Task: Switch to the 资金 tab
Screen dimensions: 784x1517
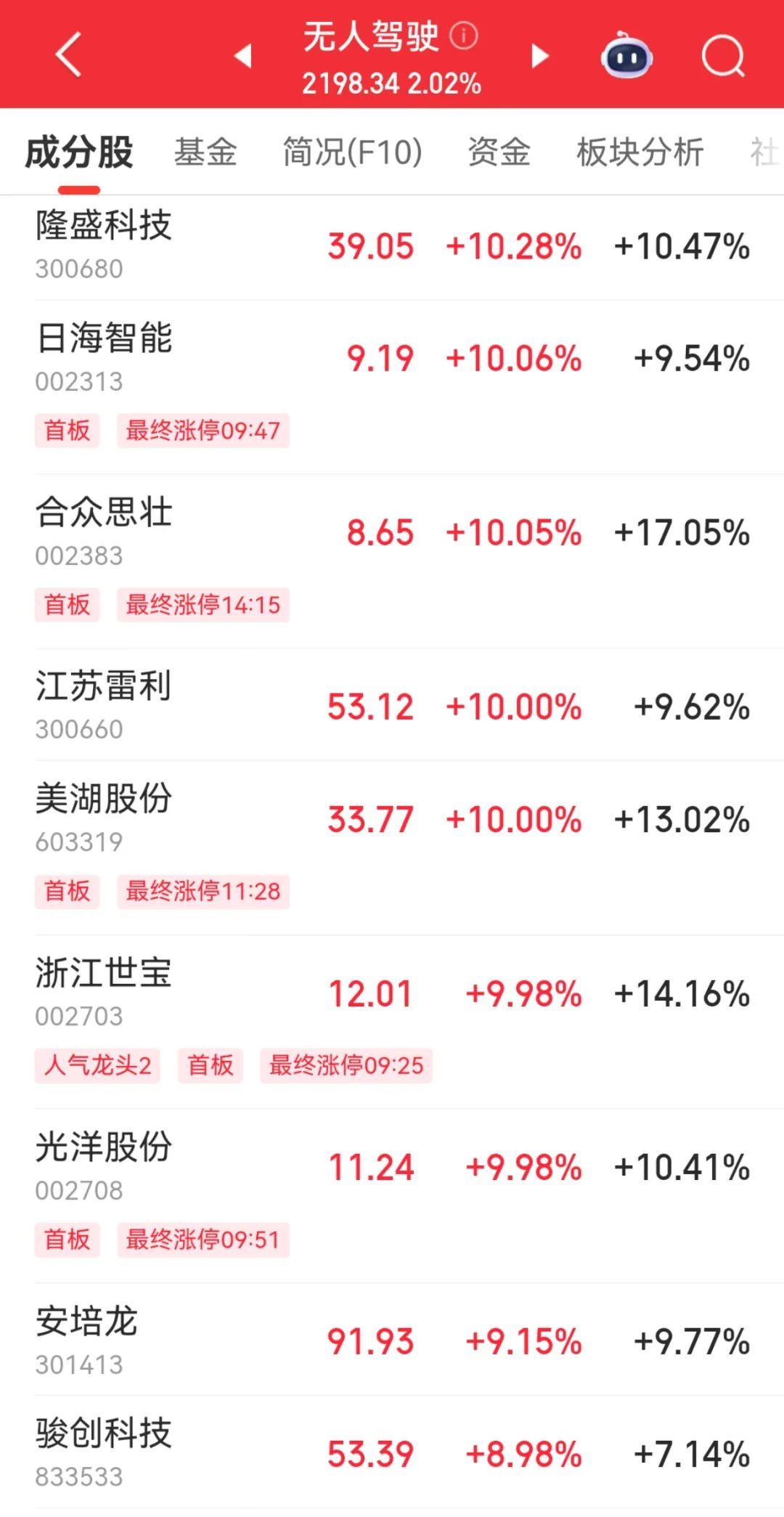Action: (x=499, y=152)
